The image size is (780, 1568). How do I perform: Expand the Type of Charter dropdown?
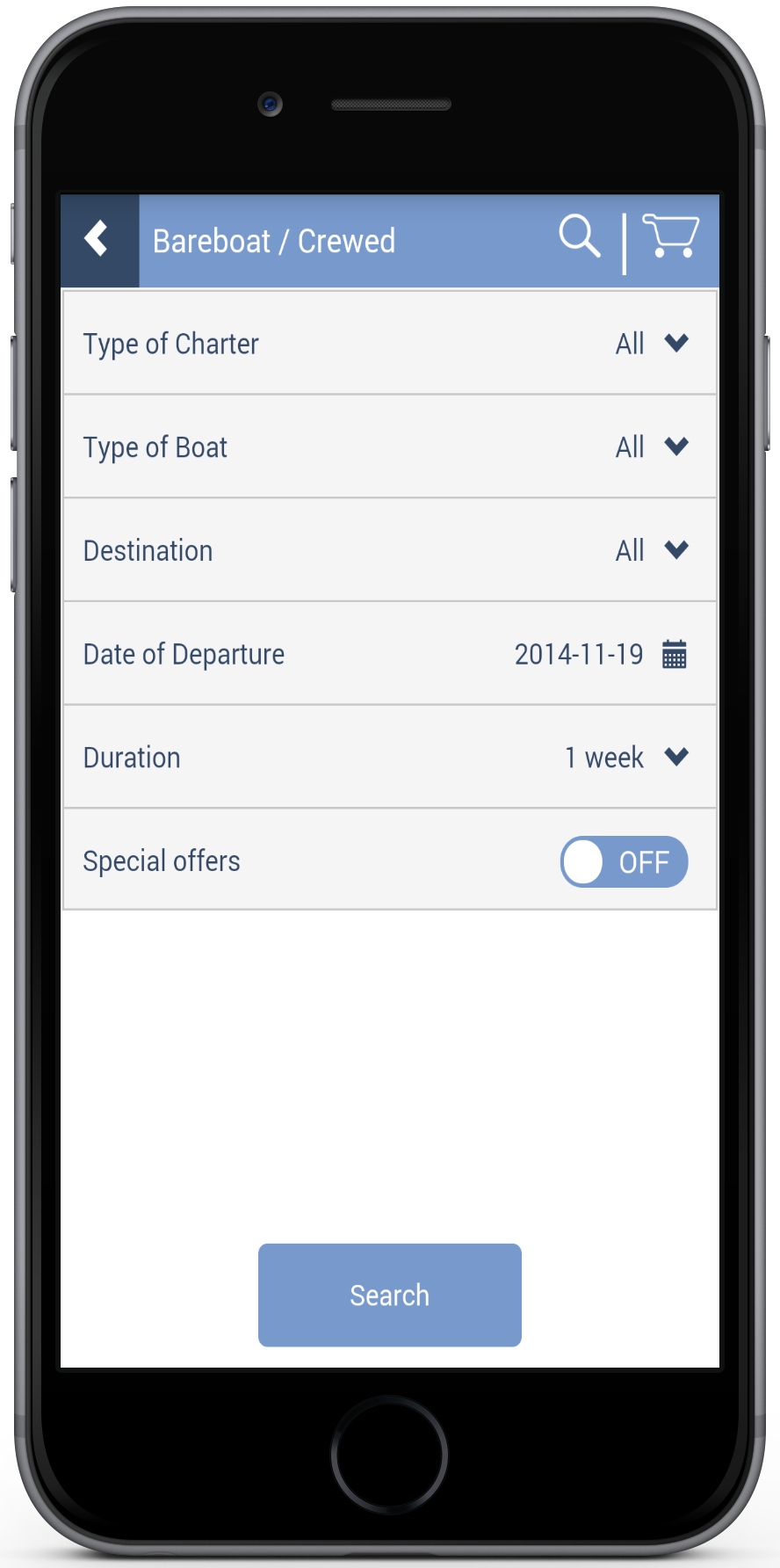(390, 343)
